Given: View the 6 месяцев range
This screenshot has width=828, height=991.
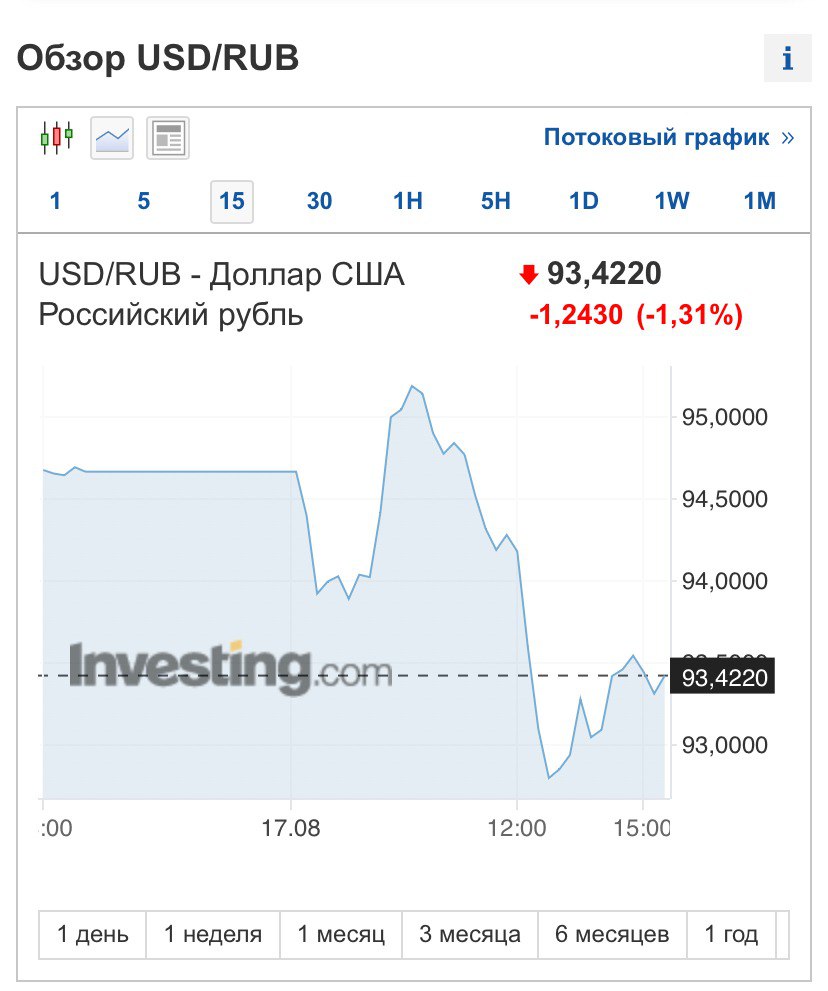Looking at the screenshot, I should click(x=612, y=935).
